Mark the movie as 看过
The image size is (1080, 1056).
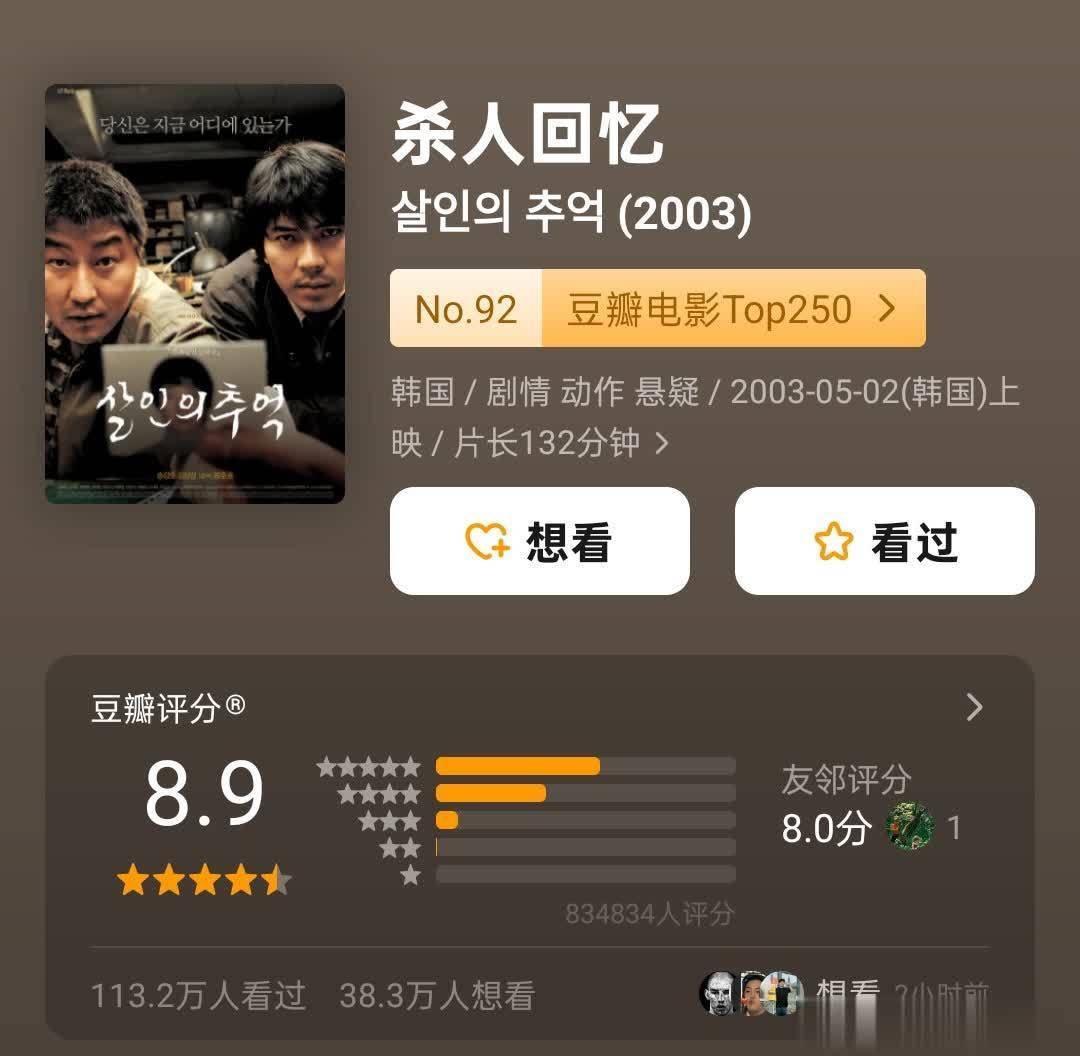tap(884, 541)
